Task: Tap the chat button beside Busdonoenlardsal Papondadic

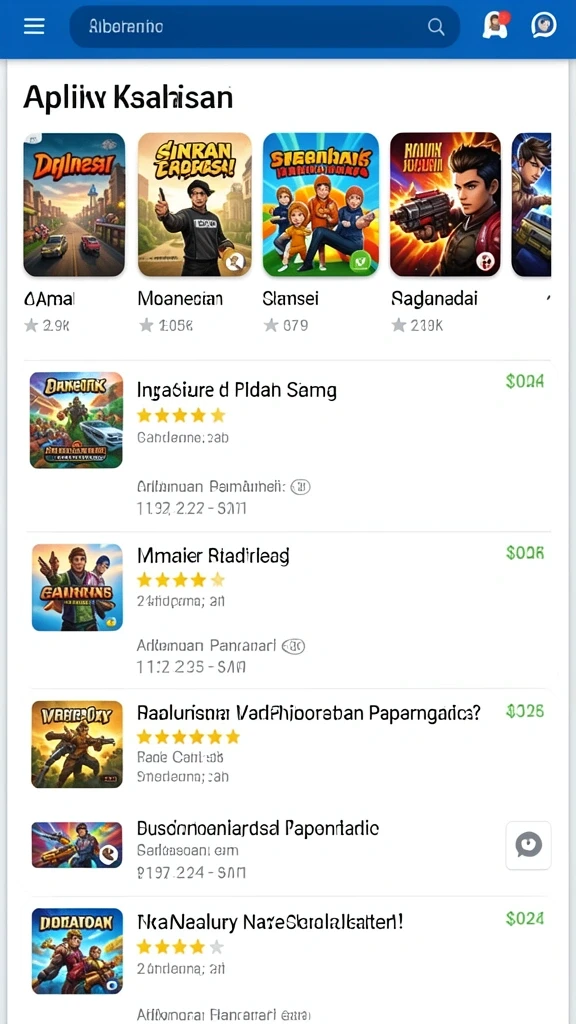Action: [x=528, y=845]
